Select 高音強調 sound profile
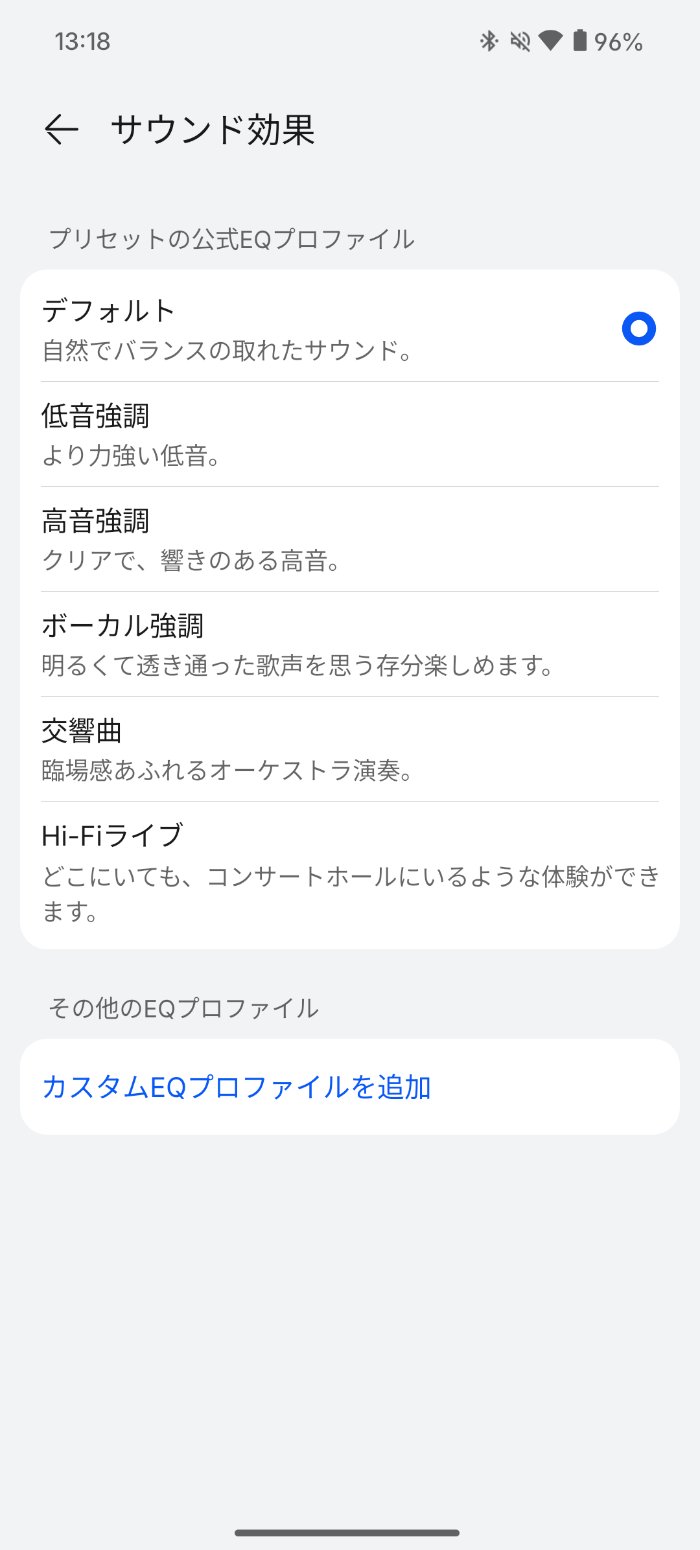Screen dimensions: 700x1550 tap(349, 539)
